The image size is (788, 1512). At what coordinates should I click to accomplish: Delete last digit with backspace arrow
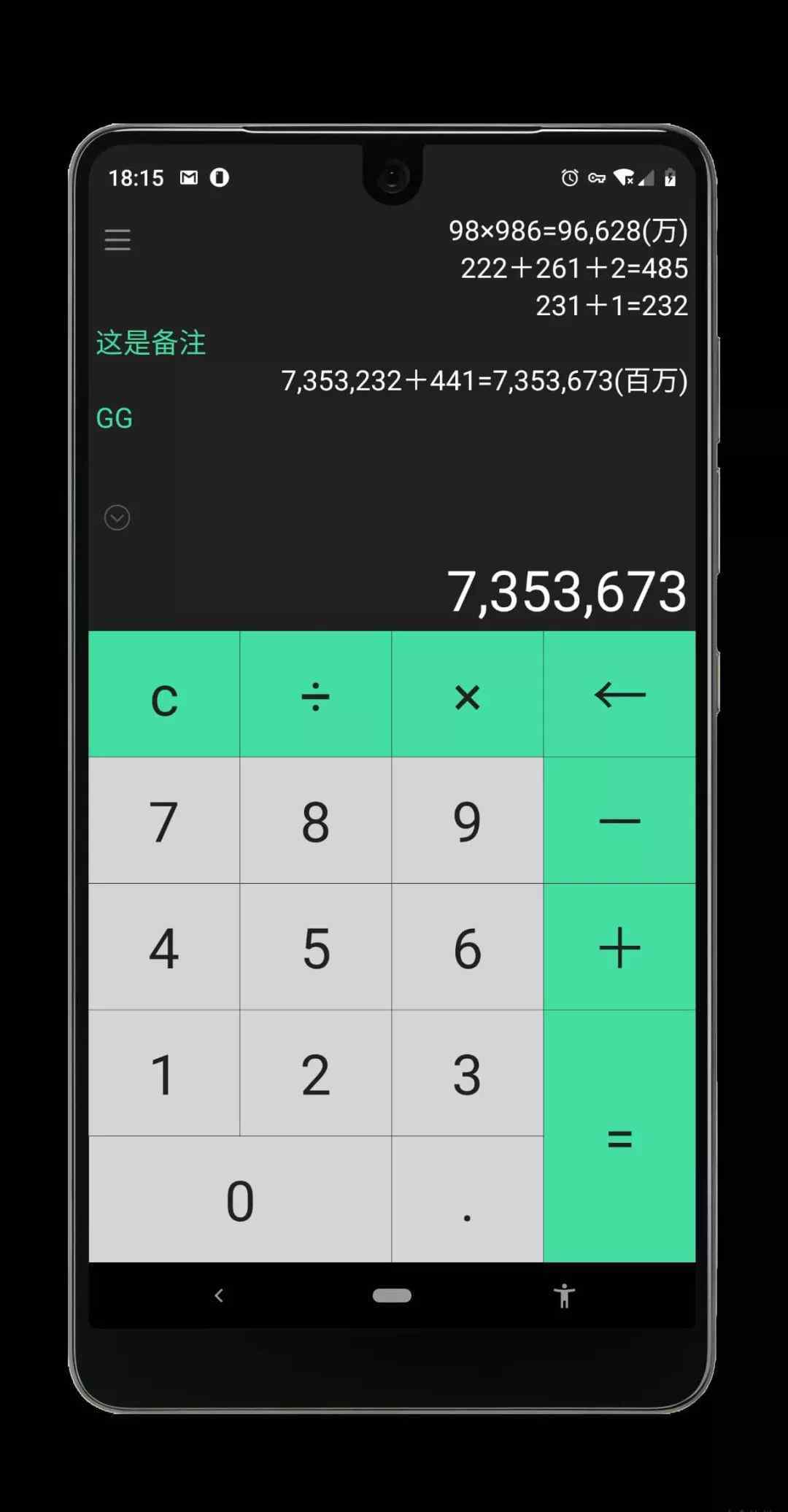coord(619,694)
